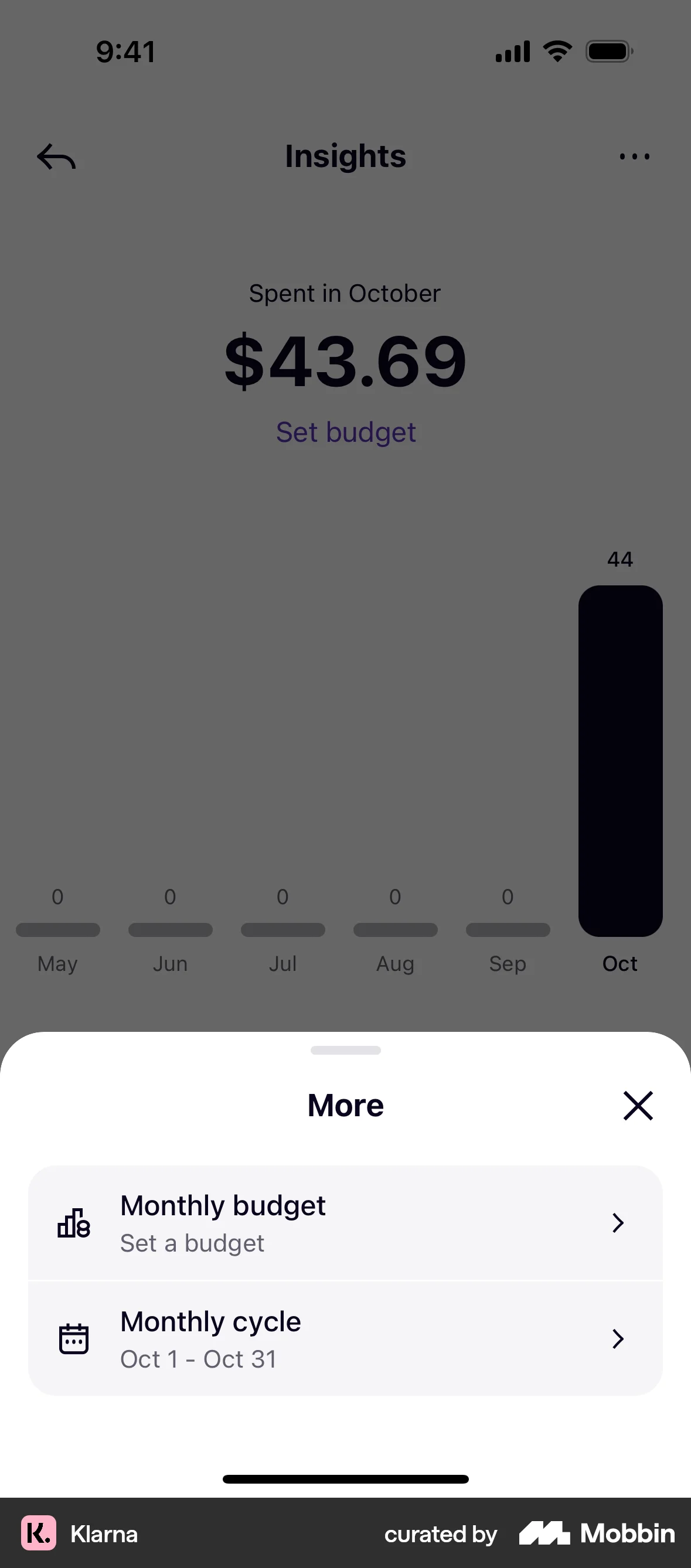Expand the Monthly budget chevron
Image resolution: width=691 pixels, height=1568 pixels.
(x=617, y=1223)
